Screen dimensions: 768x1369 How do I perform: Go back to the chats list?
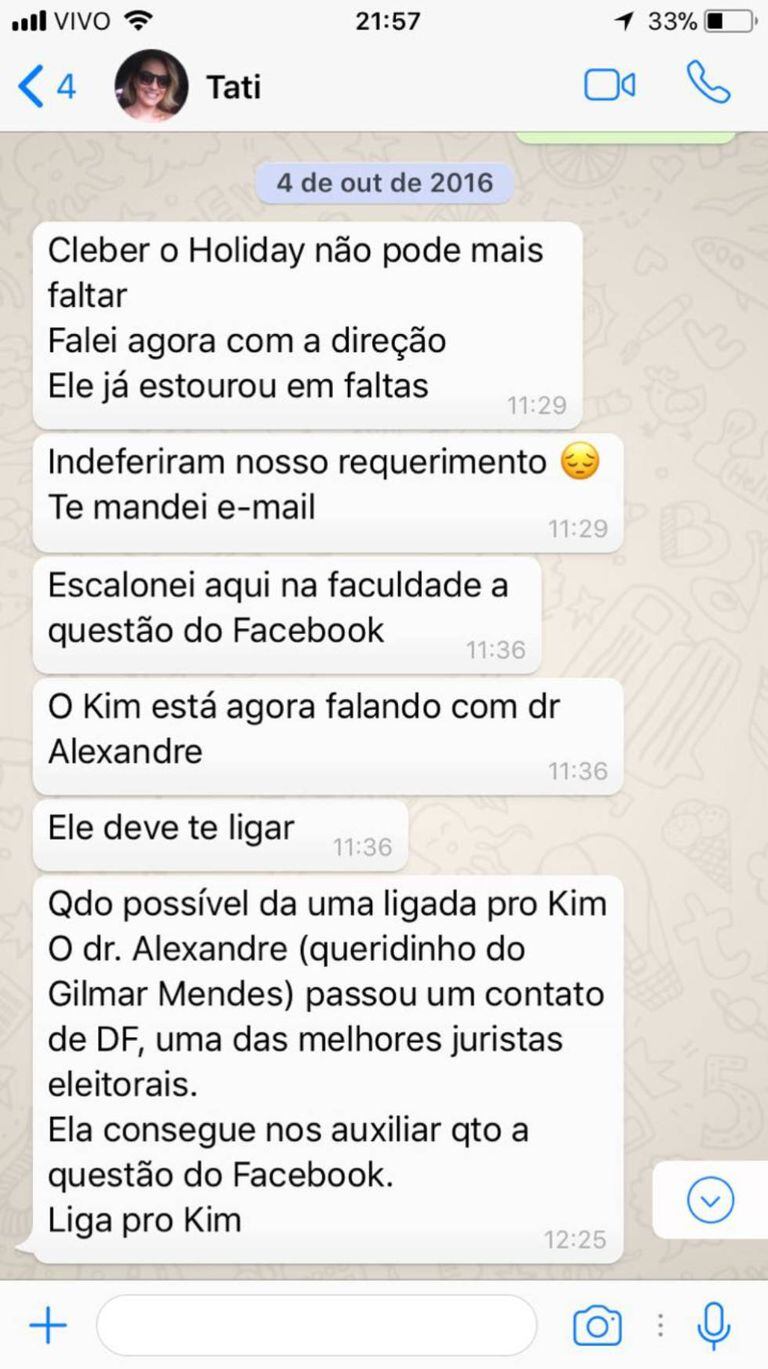(45, 86)
